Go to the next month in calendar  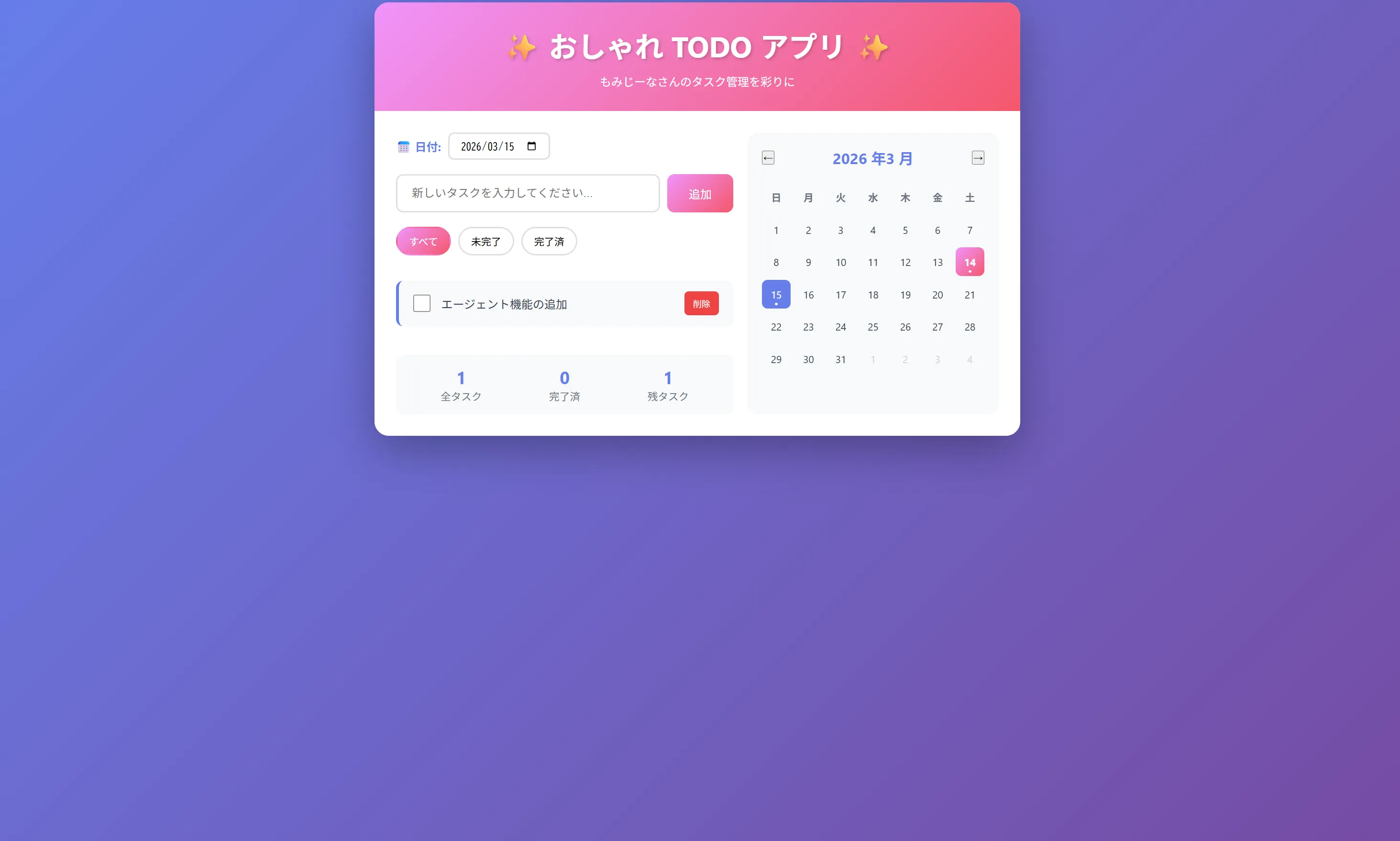tap(977, 158)
